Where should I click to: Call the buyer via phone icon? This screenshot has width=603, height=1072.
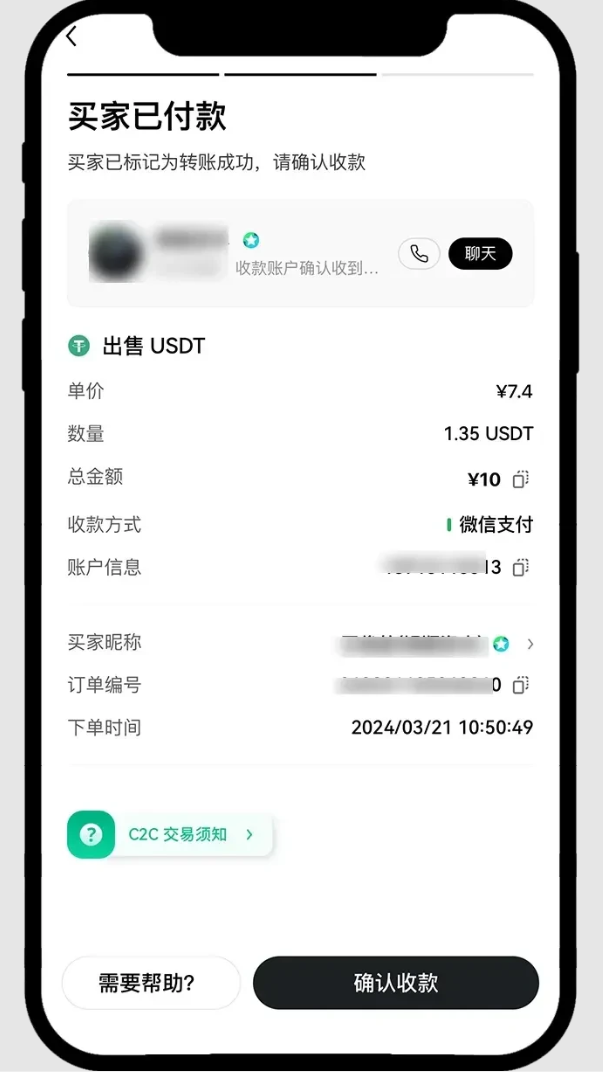[x=419, y=254]
